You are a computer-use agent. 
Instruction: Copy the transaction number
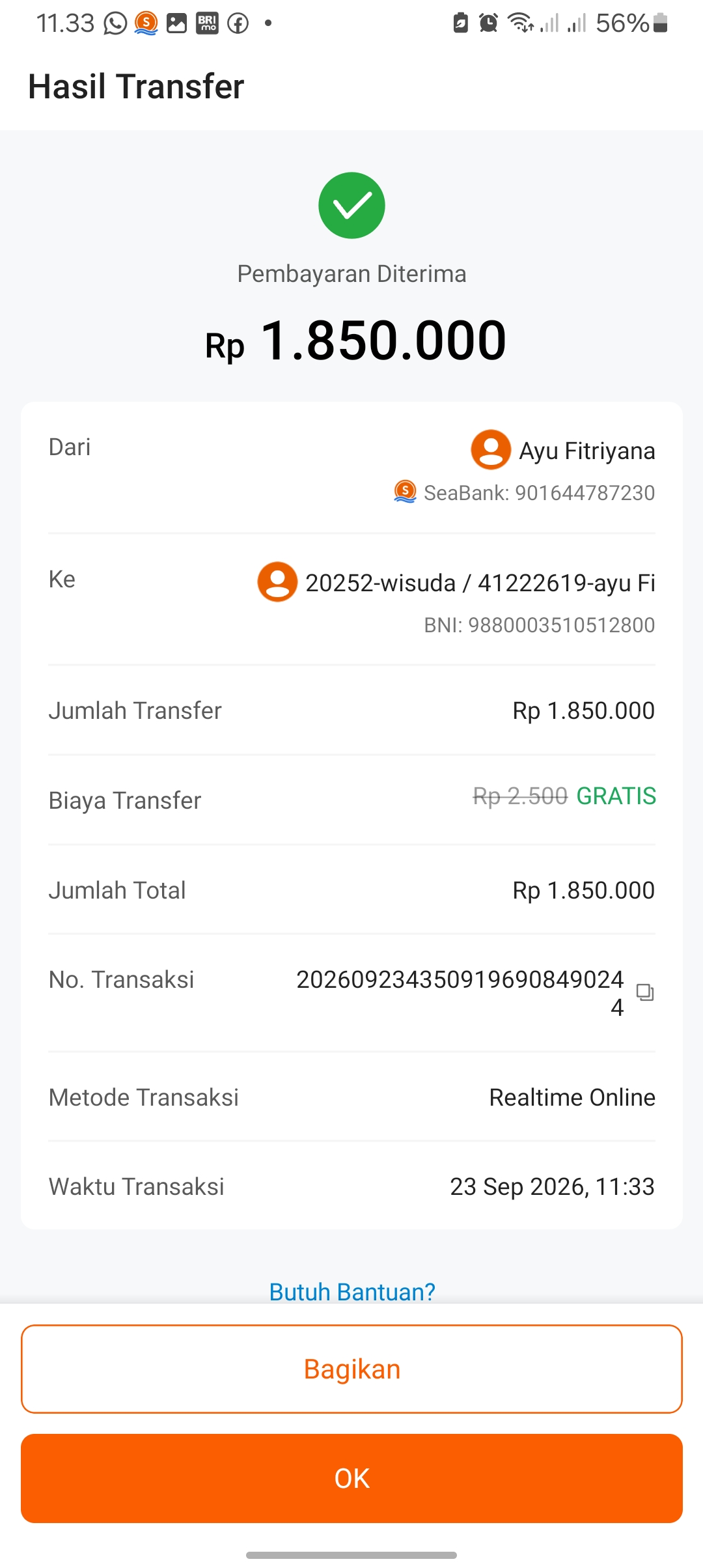coord(644,992)
